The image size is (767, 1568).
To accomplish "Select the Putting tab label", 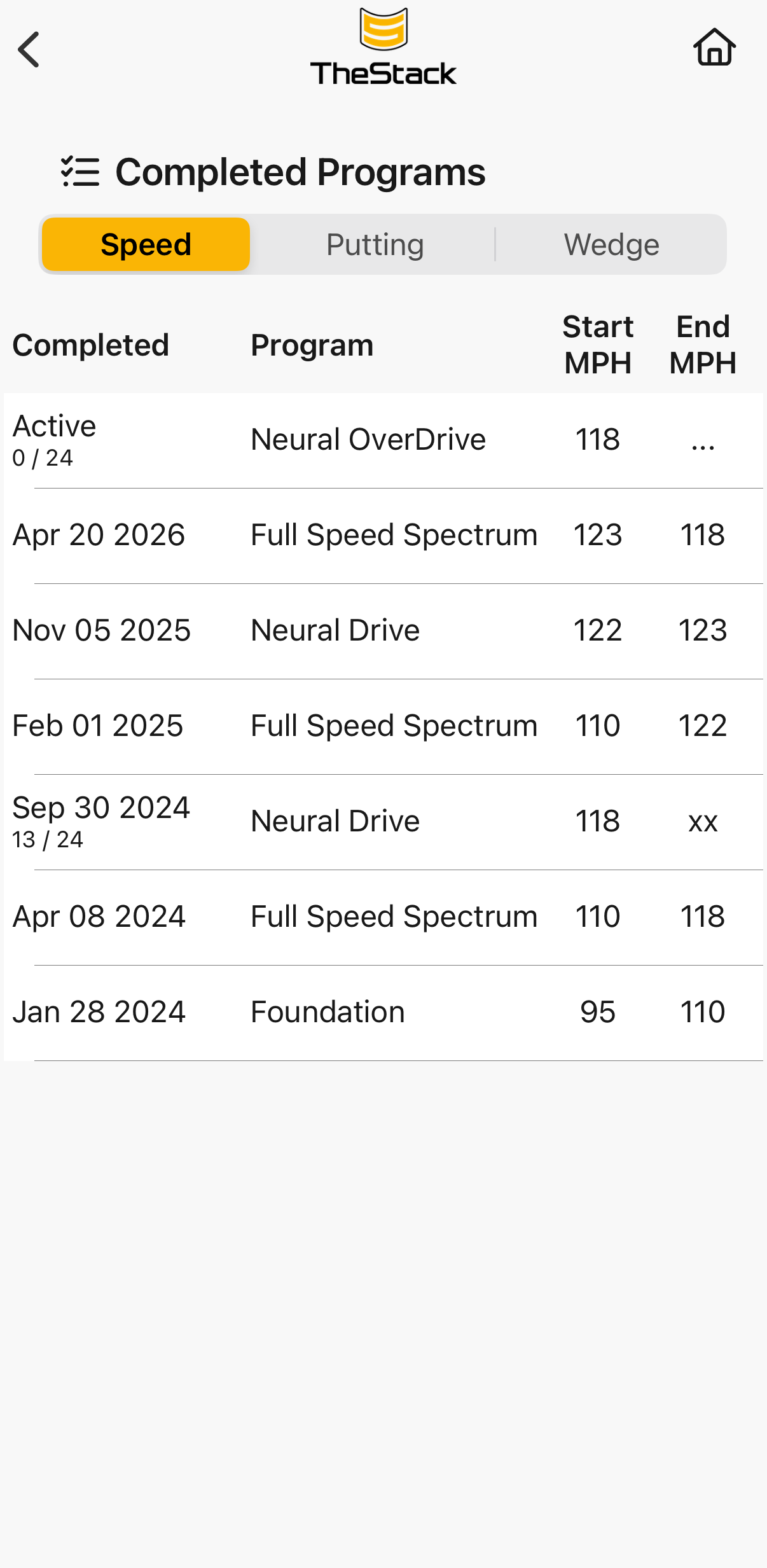I will (375, 244).
